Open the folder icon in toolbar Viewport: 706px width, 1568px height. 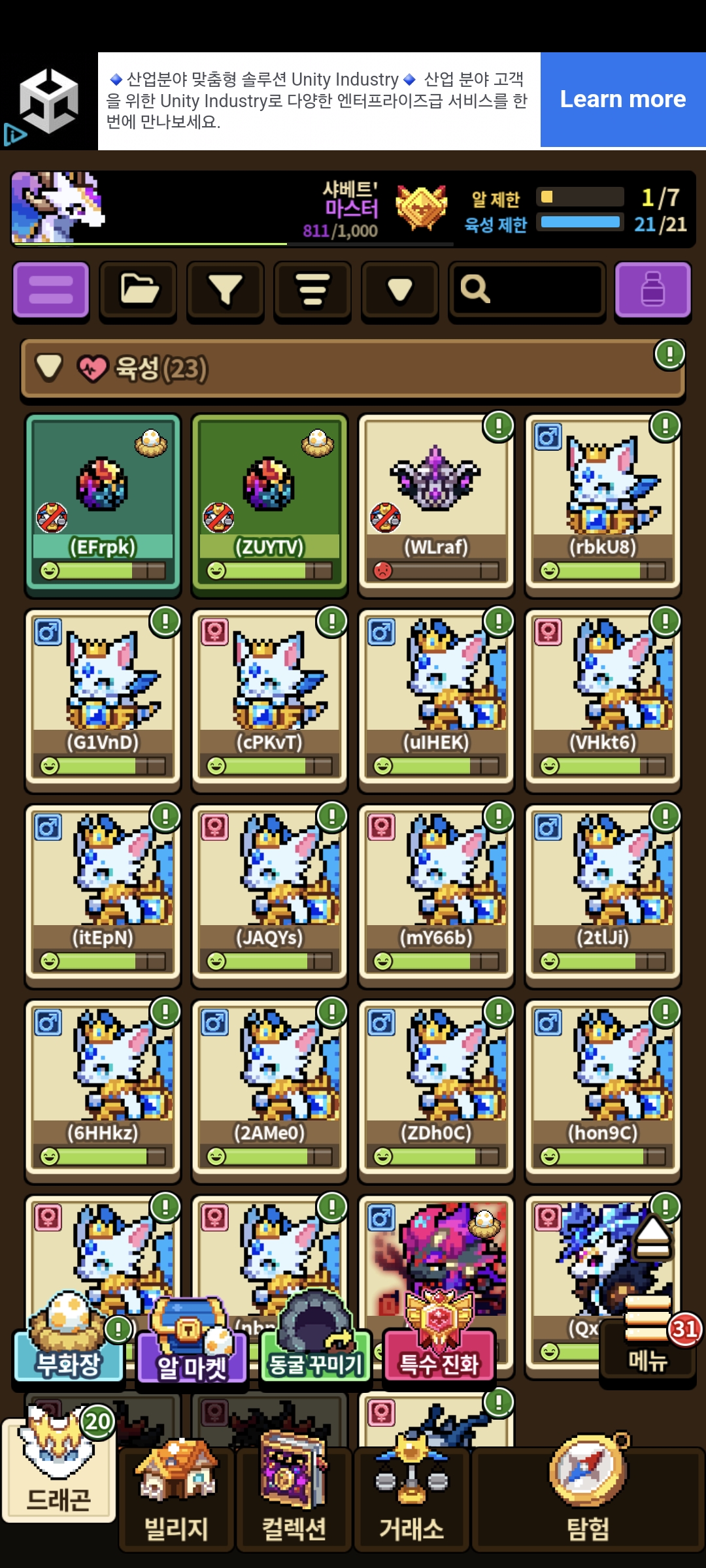pos(138,289)
